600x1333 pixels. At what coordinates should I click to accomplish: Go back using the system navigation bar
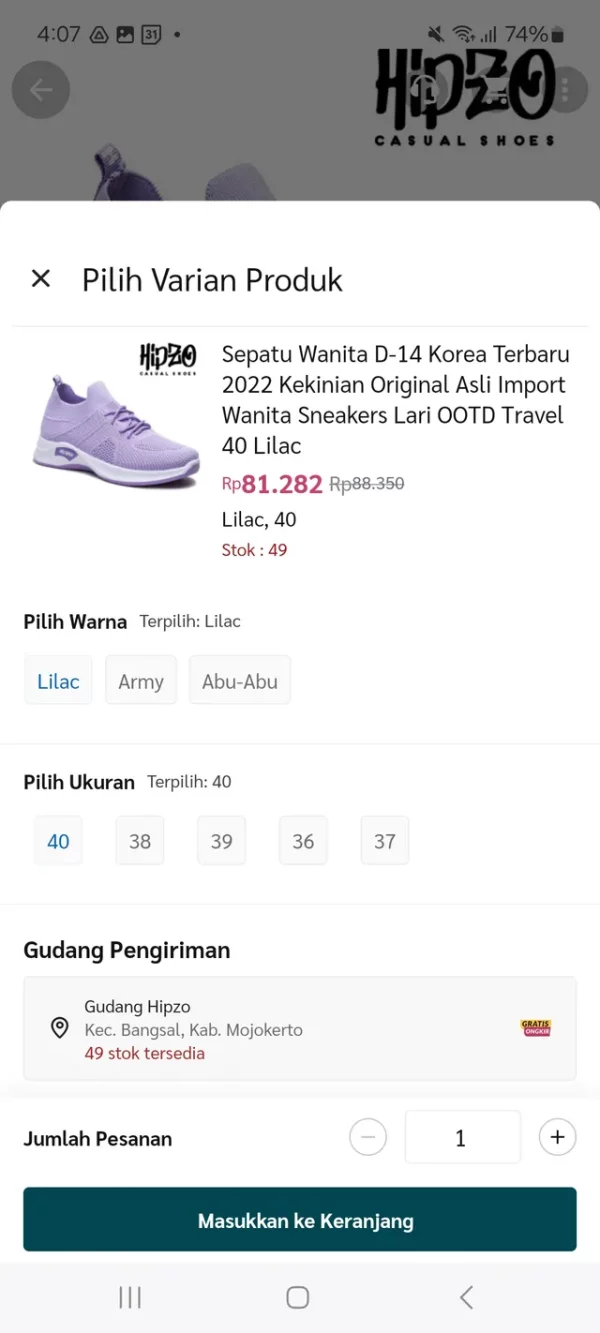coord(466,1297)
